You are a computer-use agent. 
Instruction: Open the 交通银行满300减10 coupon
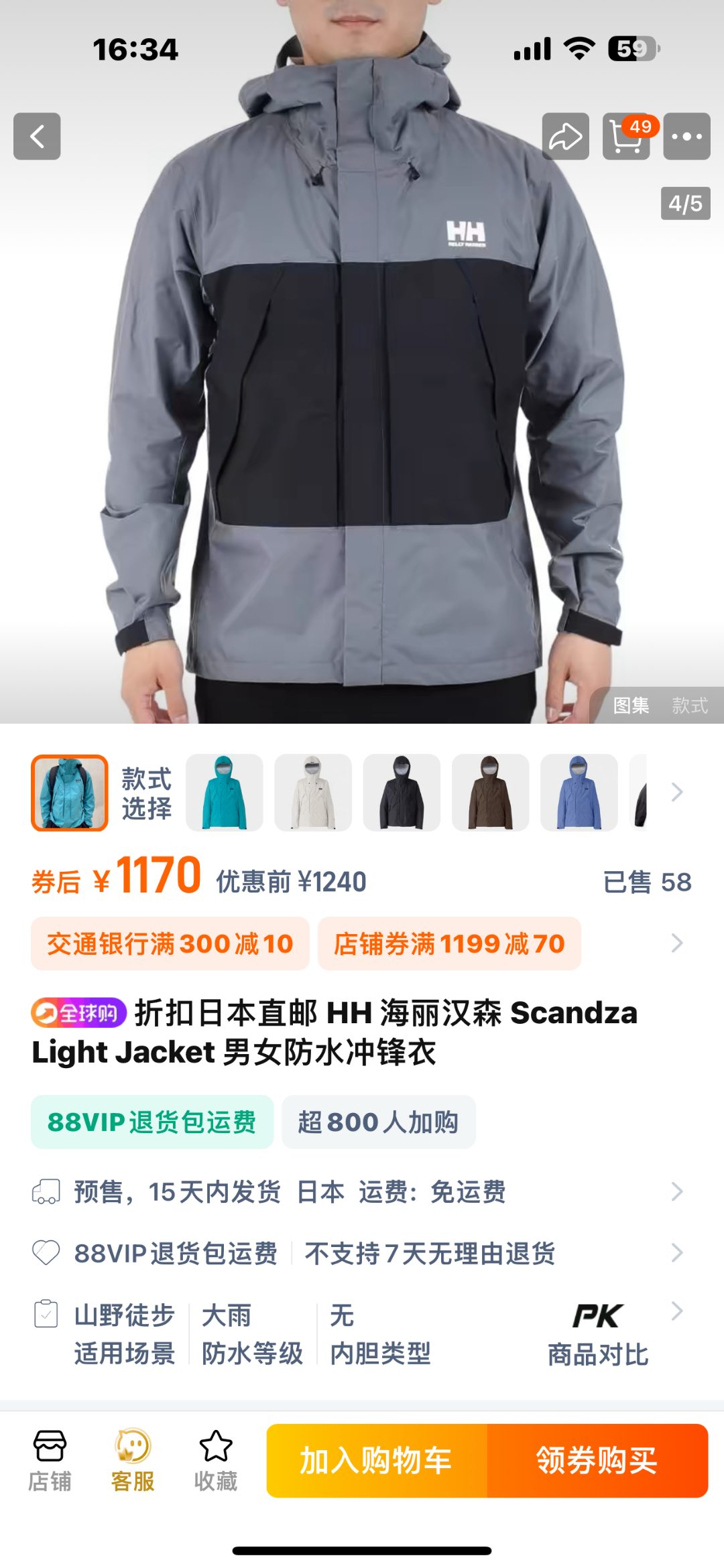point(170,943)
